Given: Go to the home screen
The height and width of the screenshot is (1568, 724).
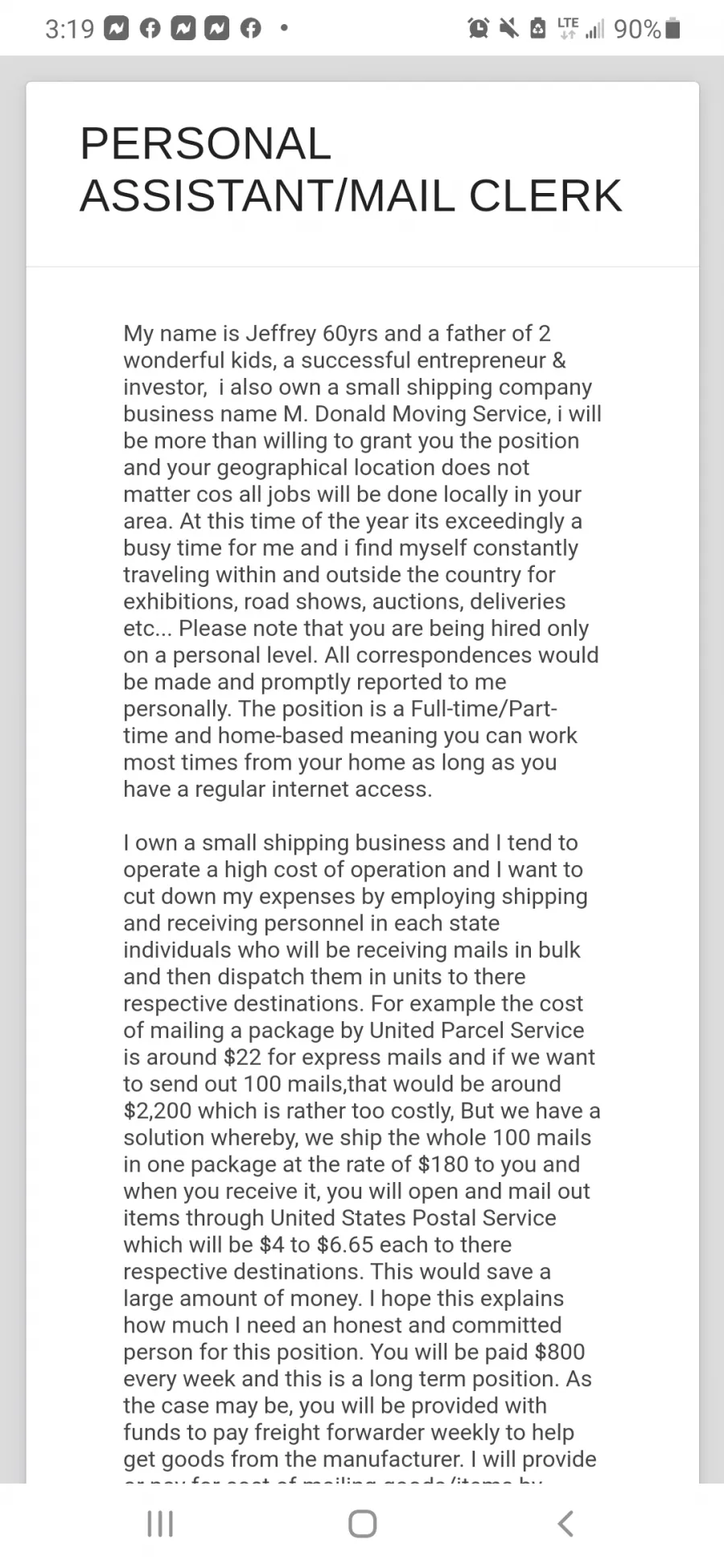Looking at the screenshot, I should pyautogui.click(x=362, y=1523).
